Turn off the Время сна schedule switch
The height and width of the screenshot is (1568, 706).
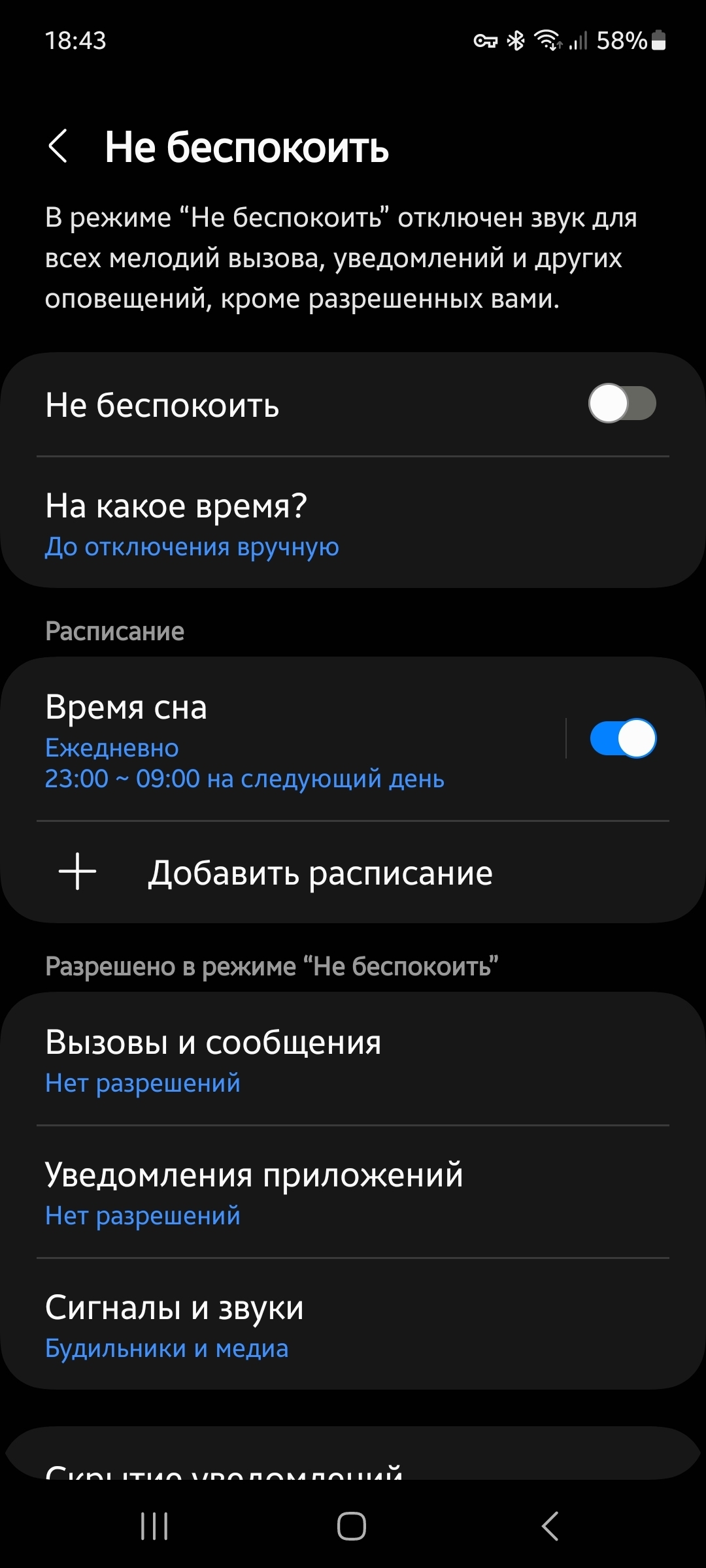pos(622,738)
